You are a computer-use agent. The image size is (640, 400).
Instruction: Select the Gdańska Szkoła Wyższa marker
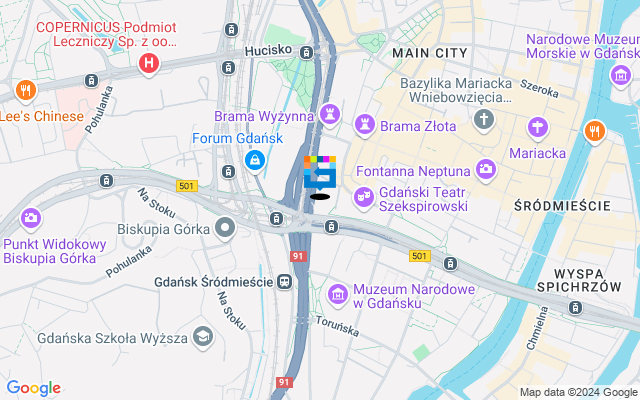pos(204,337)
